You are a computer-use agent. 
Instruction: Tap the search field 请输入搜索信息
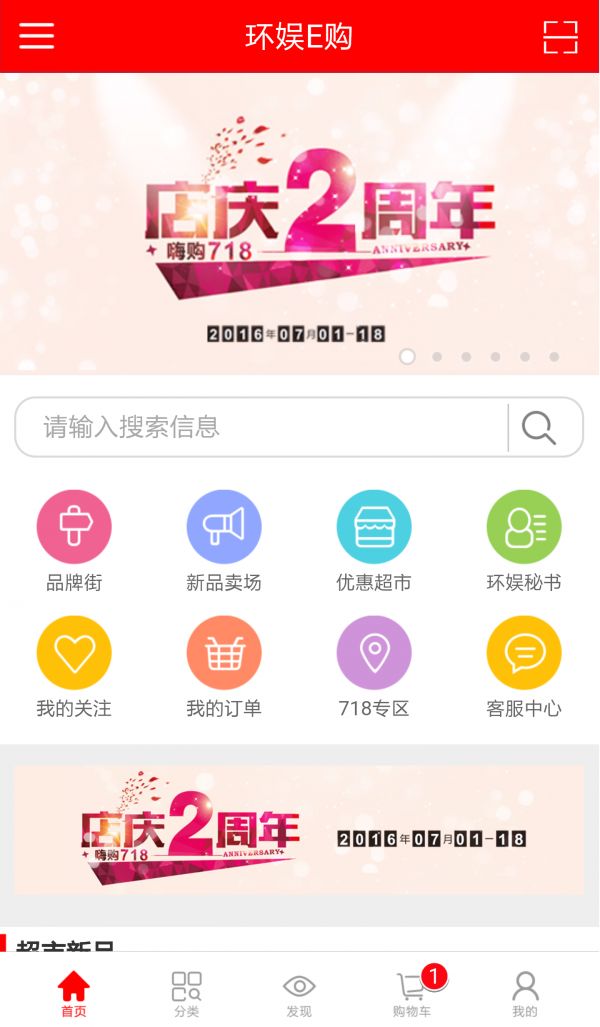coord(260,428)
